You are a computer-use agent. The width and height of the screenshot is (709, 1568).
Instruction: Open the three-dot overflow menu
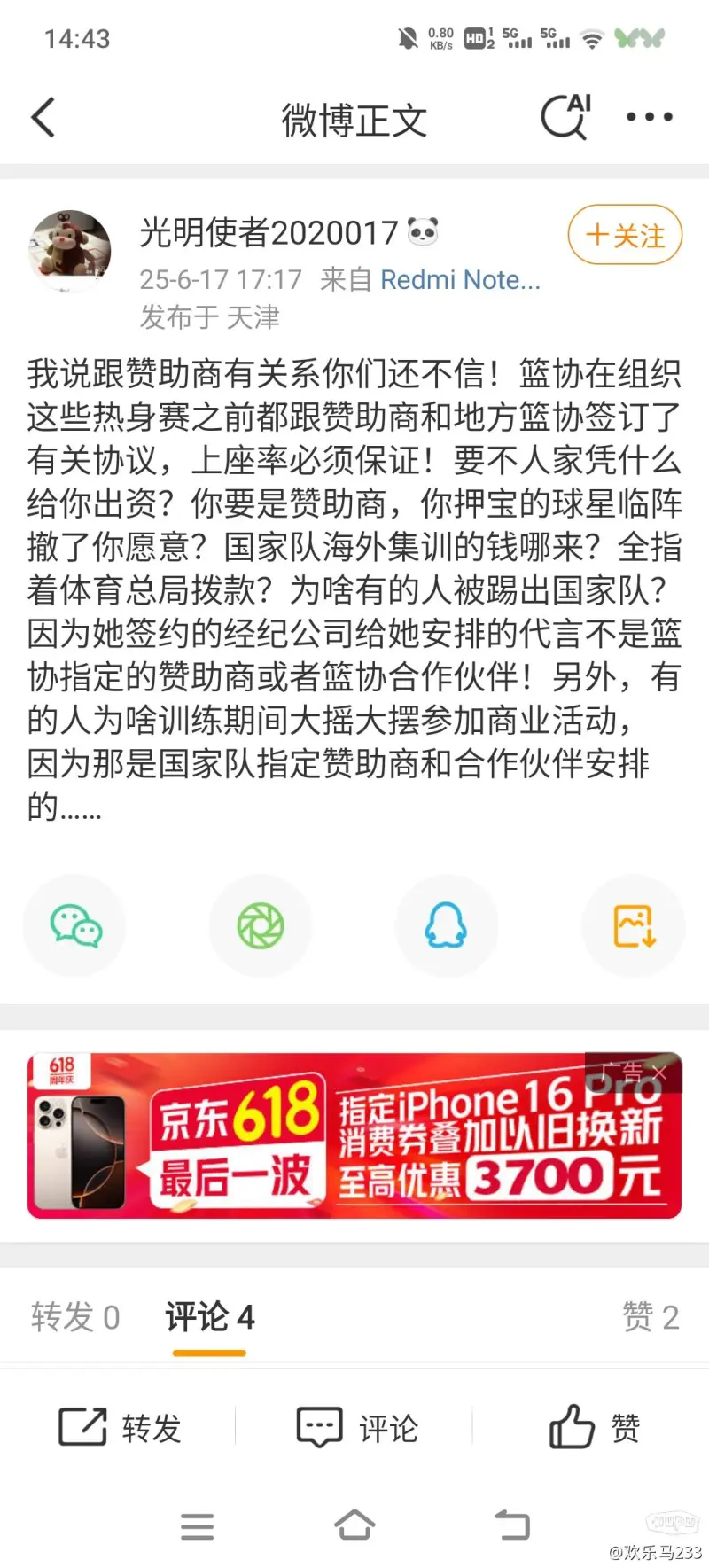click(649, 117)
